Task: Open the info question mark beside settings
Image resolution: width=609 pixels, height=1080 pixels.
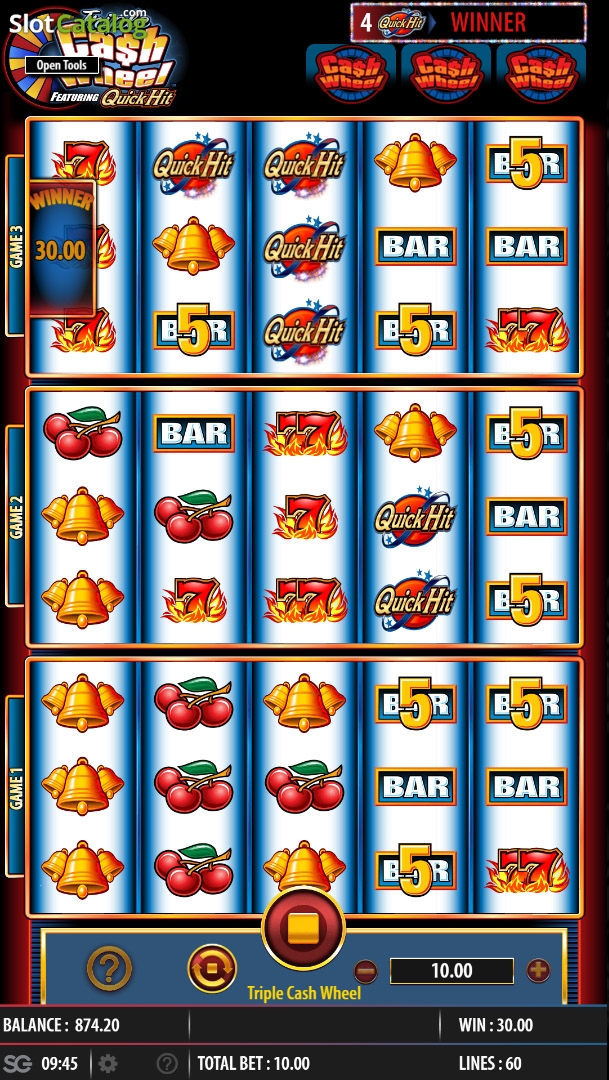Action: point(166,1063)
